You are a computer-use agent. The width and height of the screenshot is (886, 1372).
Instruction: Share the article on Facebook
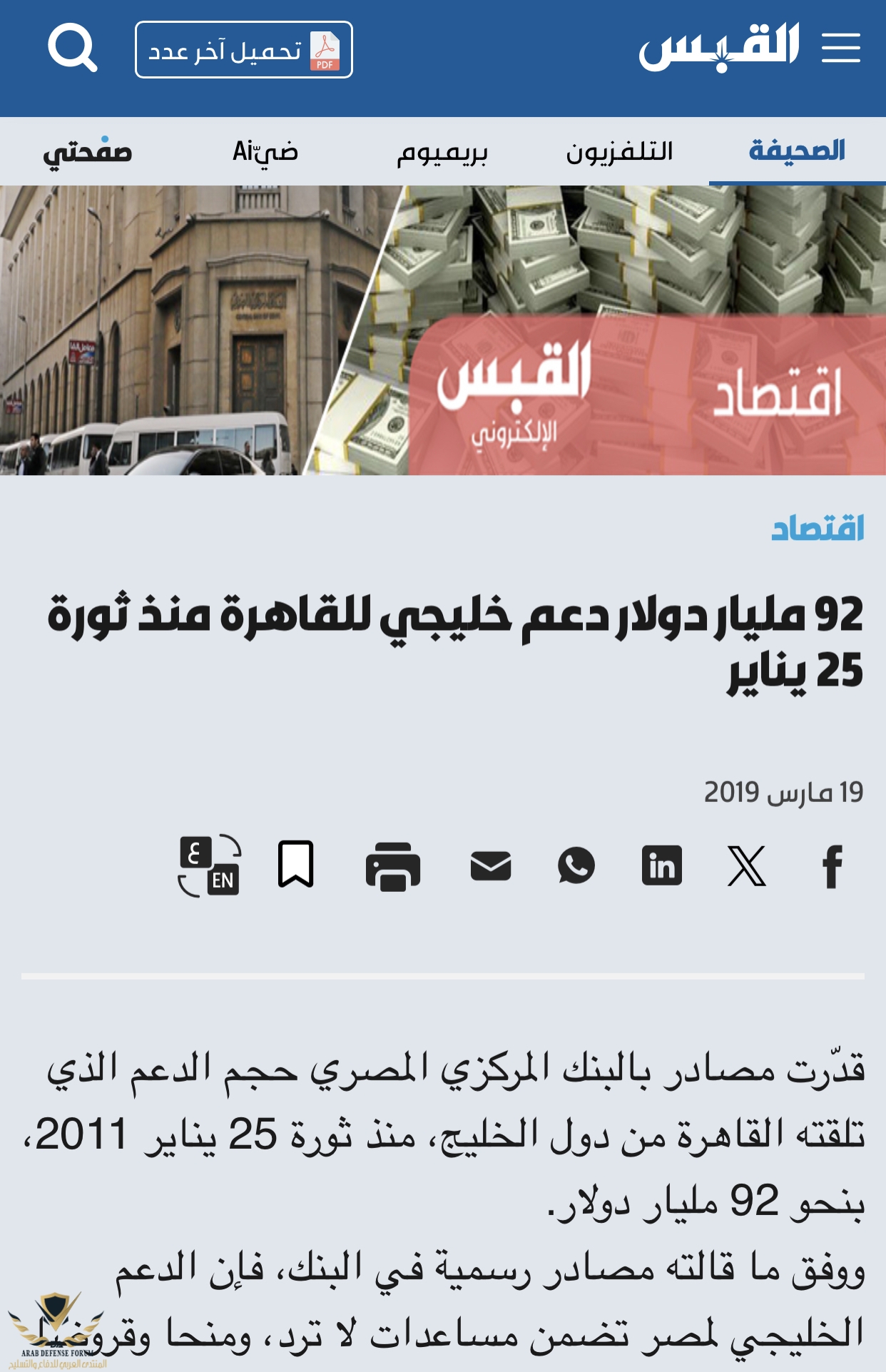click(x=832, y=866)
